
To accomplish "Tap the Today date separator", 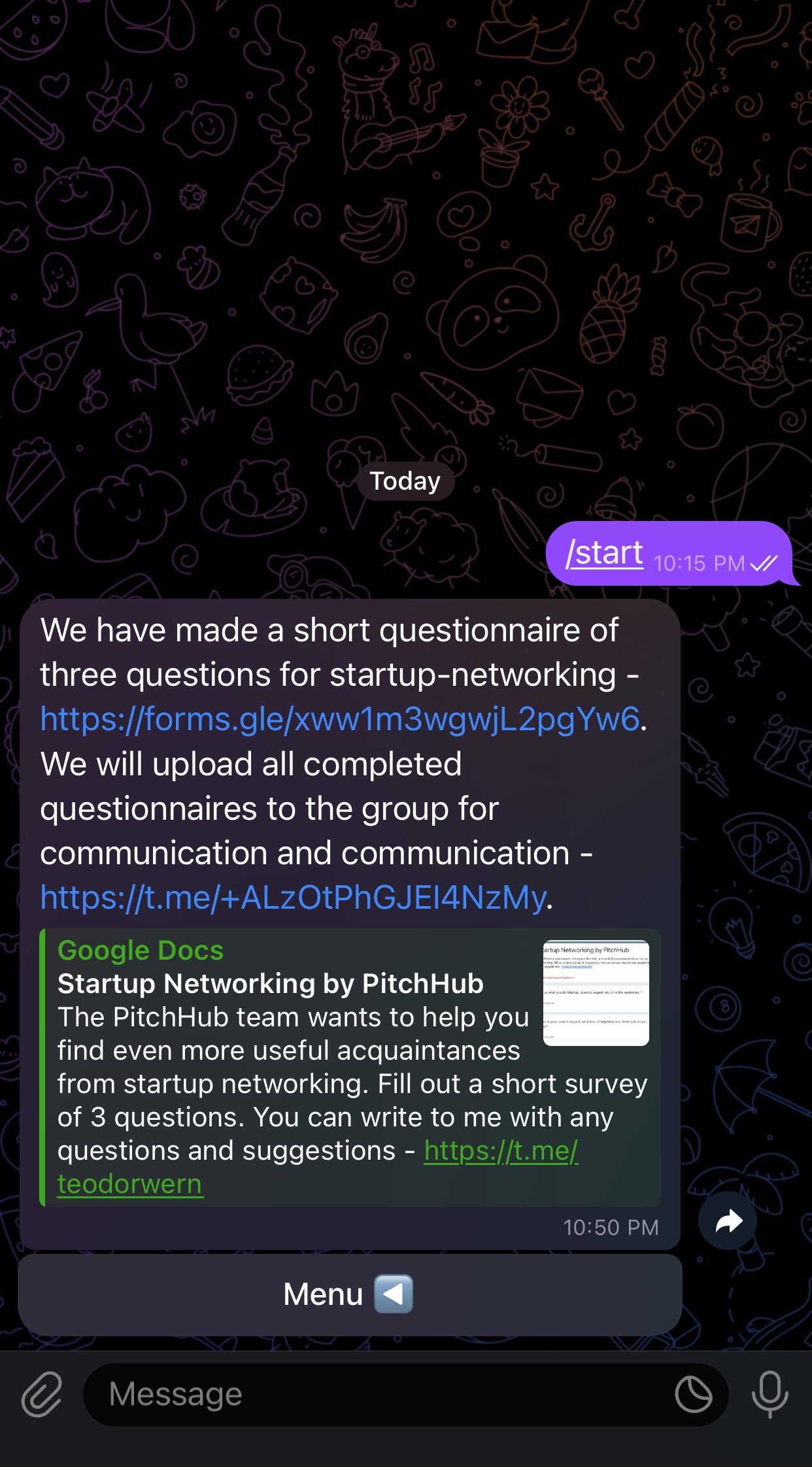I will [405, 481].
